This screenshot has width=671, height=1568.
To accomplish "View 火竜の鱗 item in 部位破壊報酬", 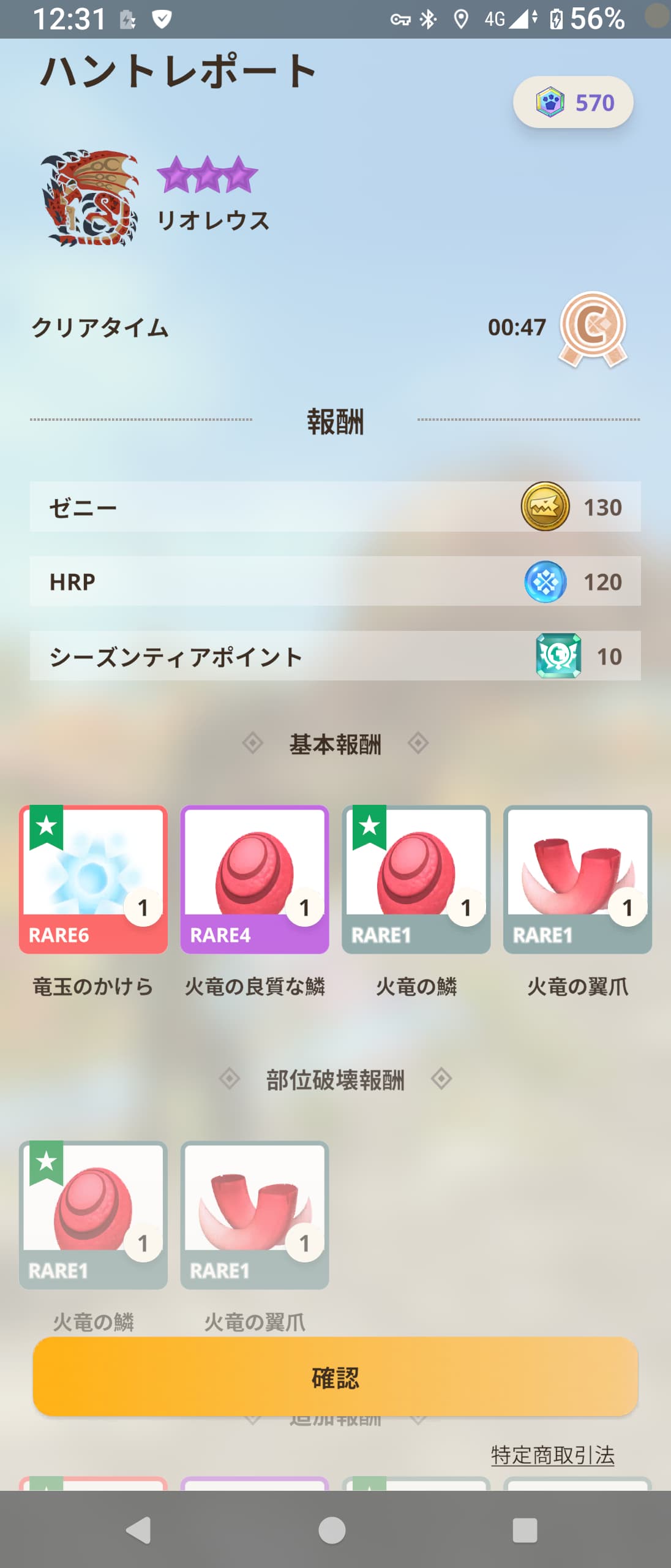I will tap(93, 1215).
